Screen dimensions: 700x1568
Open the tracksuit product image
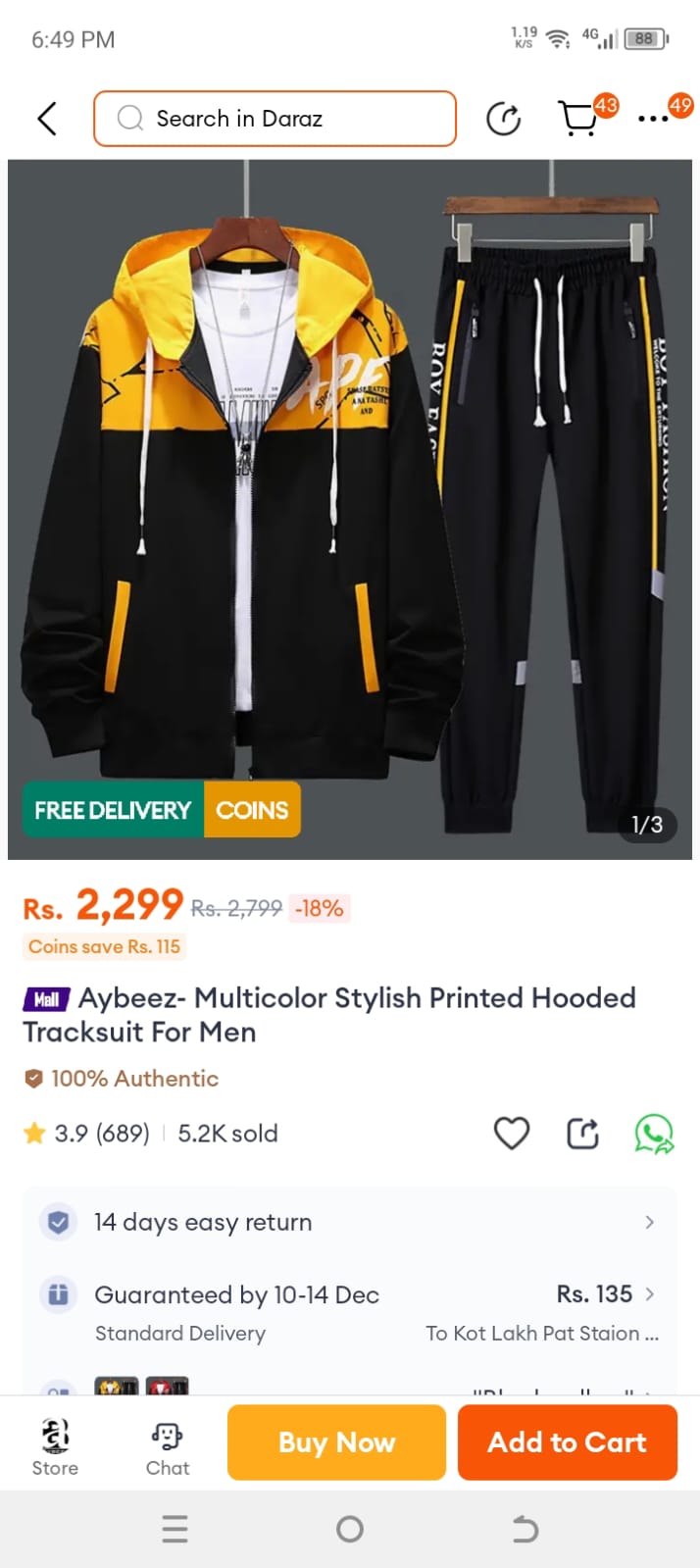350,510
